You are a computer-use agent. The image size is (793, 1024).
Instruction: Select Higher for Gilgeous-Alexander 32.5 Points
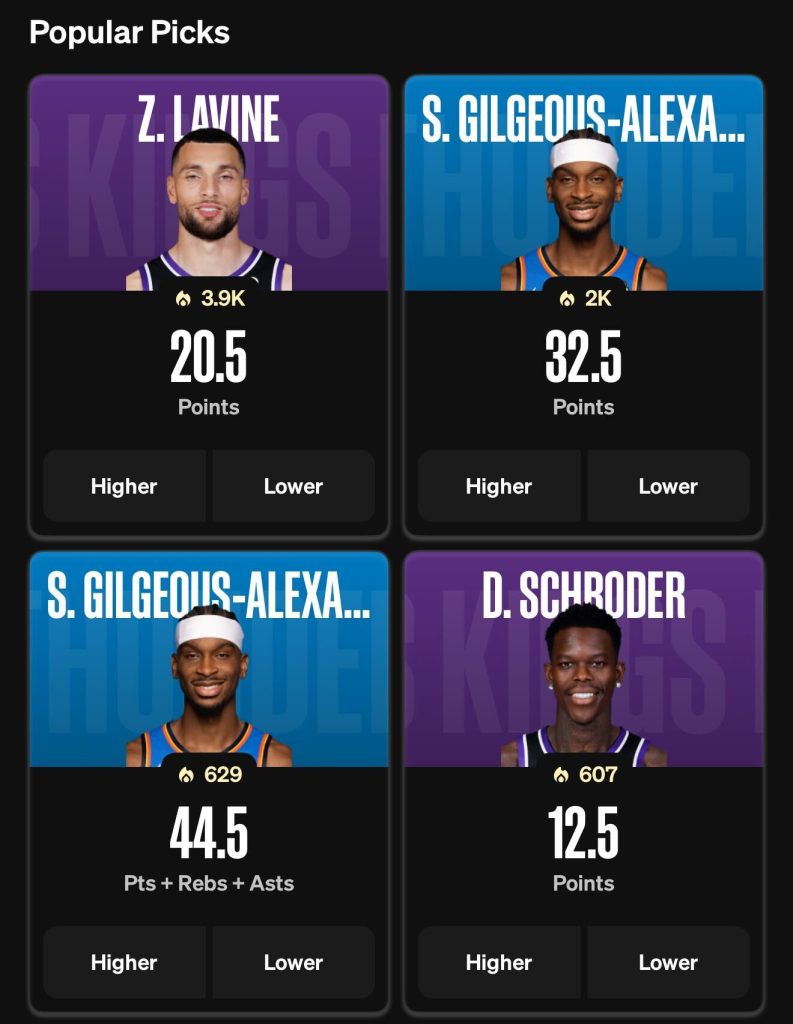point(499,486)
